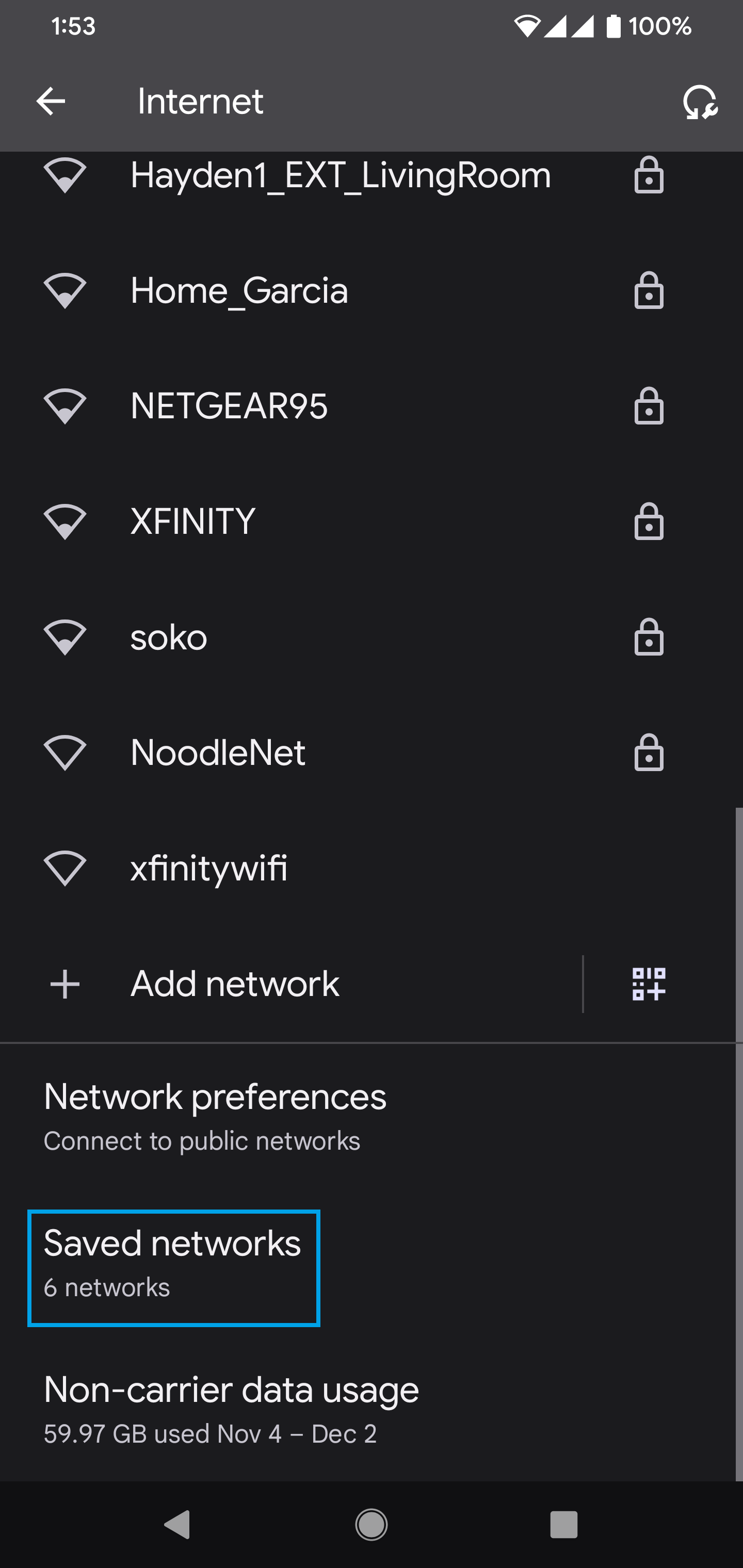743x1568 pixels.
Task: Select the Home_Garcia Wi-Fi network
Action: [368, 290]
